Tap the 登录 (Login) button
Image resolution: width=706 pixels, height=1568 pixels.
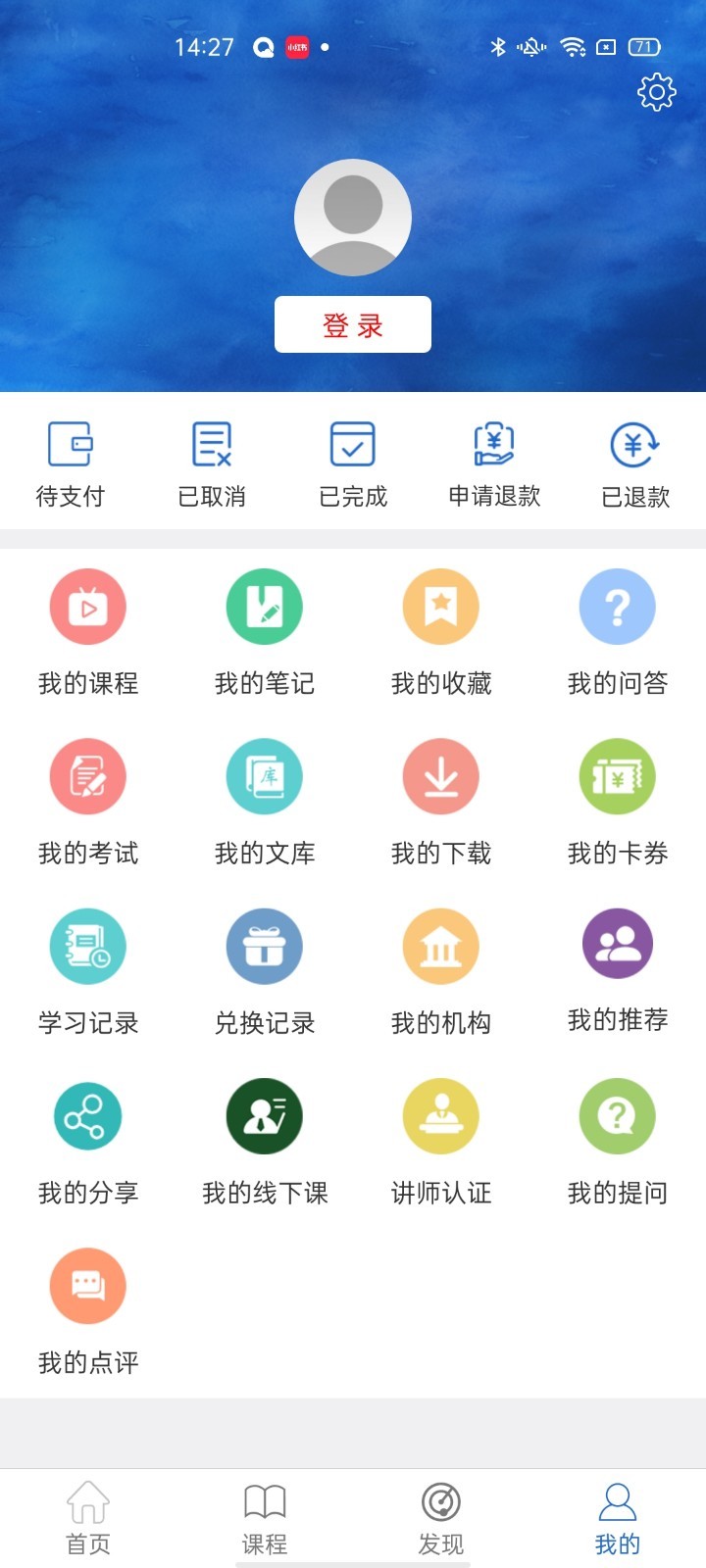point(353,322)
